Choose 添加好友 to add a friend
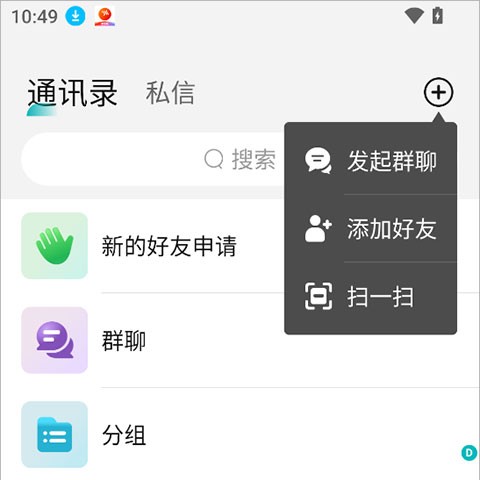 point(370,228)
